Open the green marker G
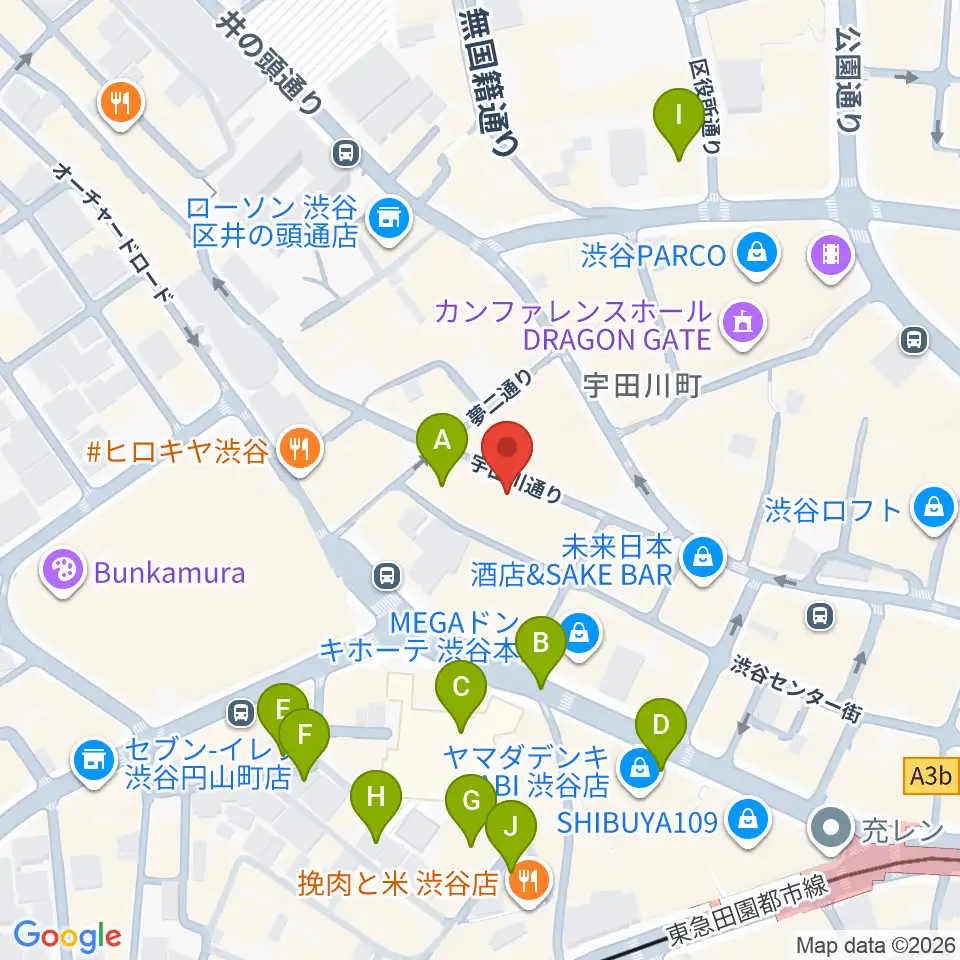The height and width of the screenshot is (960, 960). point(471,810)
